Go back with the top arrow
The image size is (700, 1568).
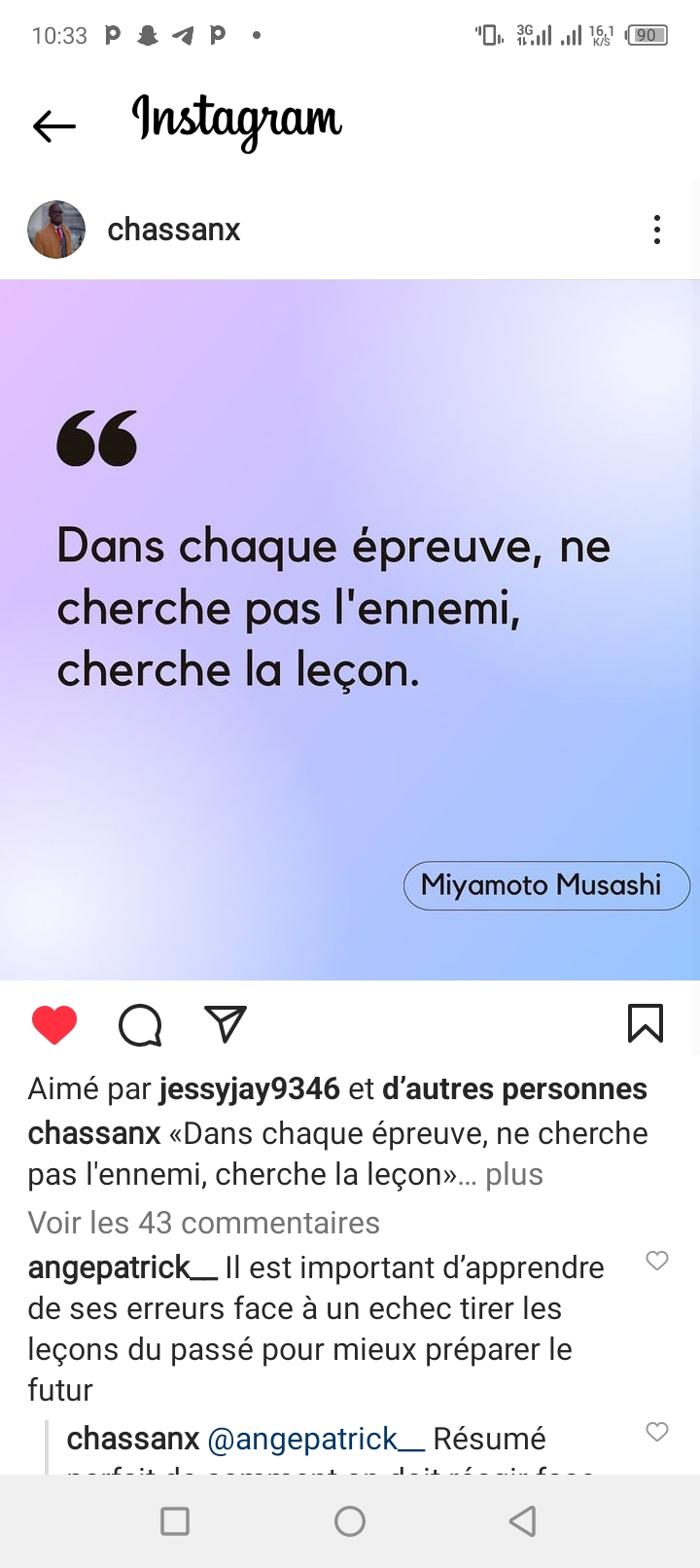pos(53,125)
